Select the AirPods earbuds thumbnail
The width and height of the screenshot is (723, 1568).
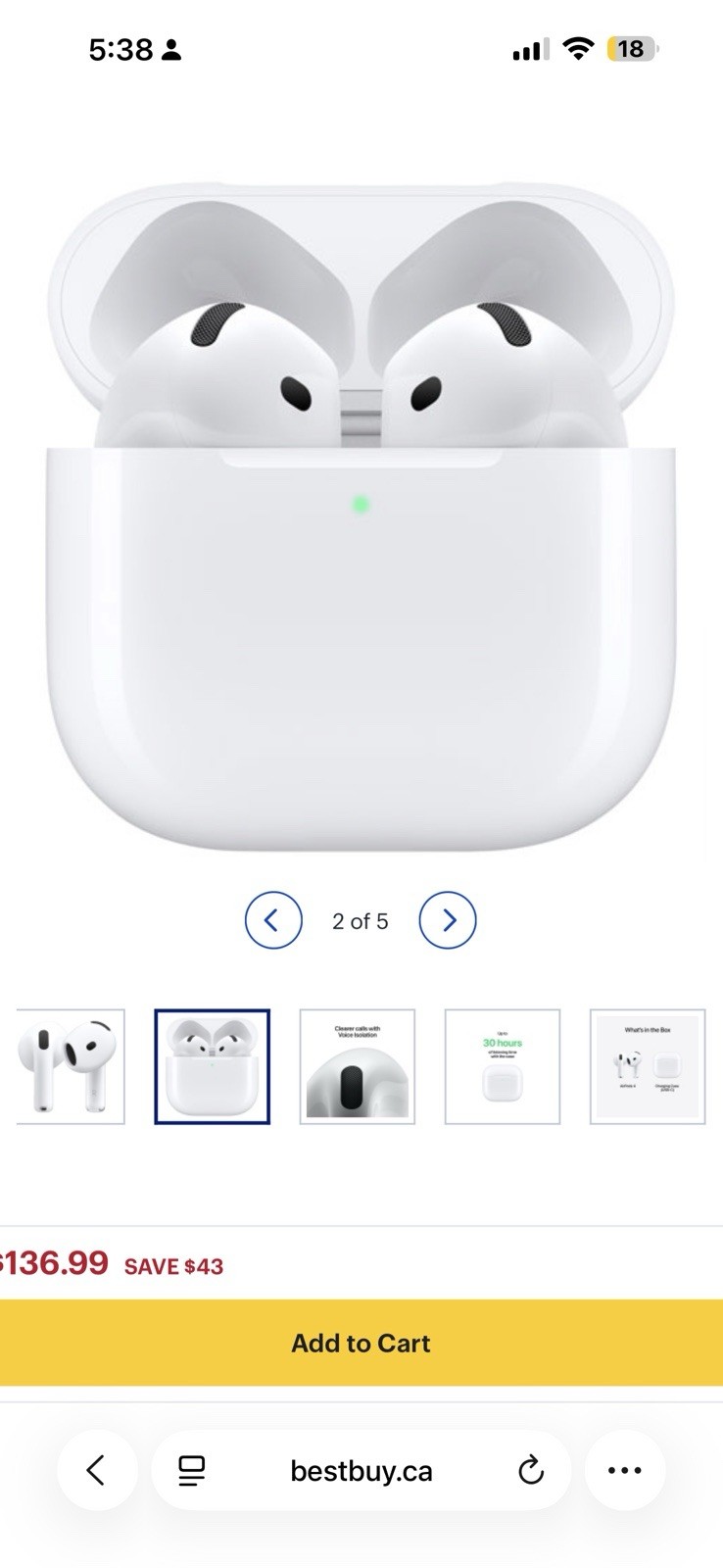point(70,1066)
